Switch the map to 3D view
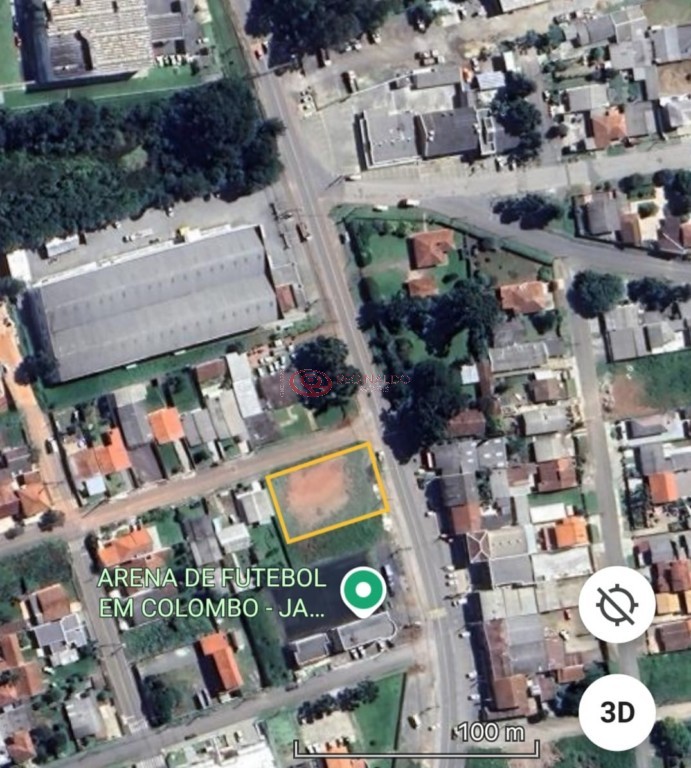This screenshot has width=691, height=768. pos(617,712)
